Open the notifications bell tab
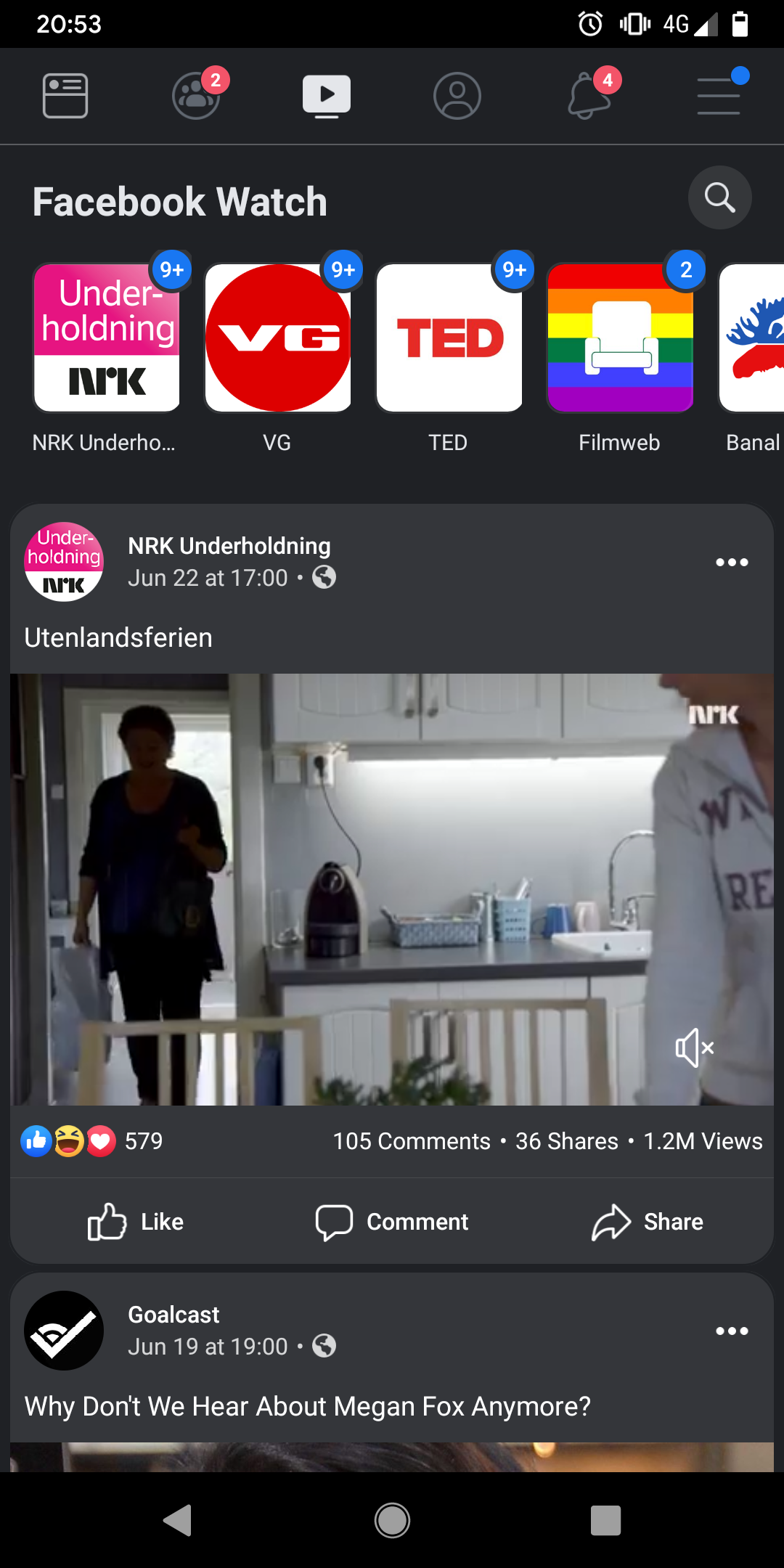 coord(589,96)
